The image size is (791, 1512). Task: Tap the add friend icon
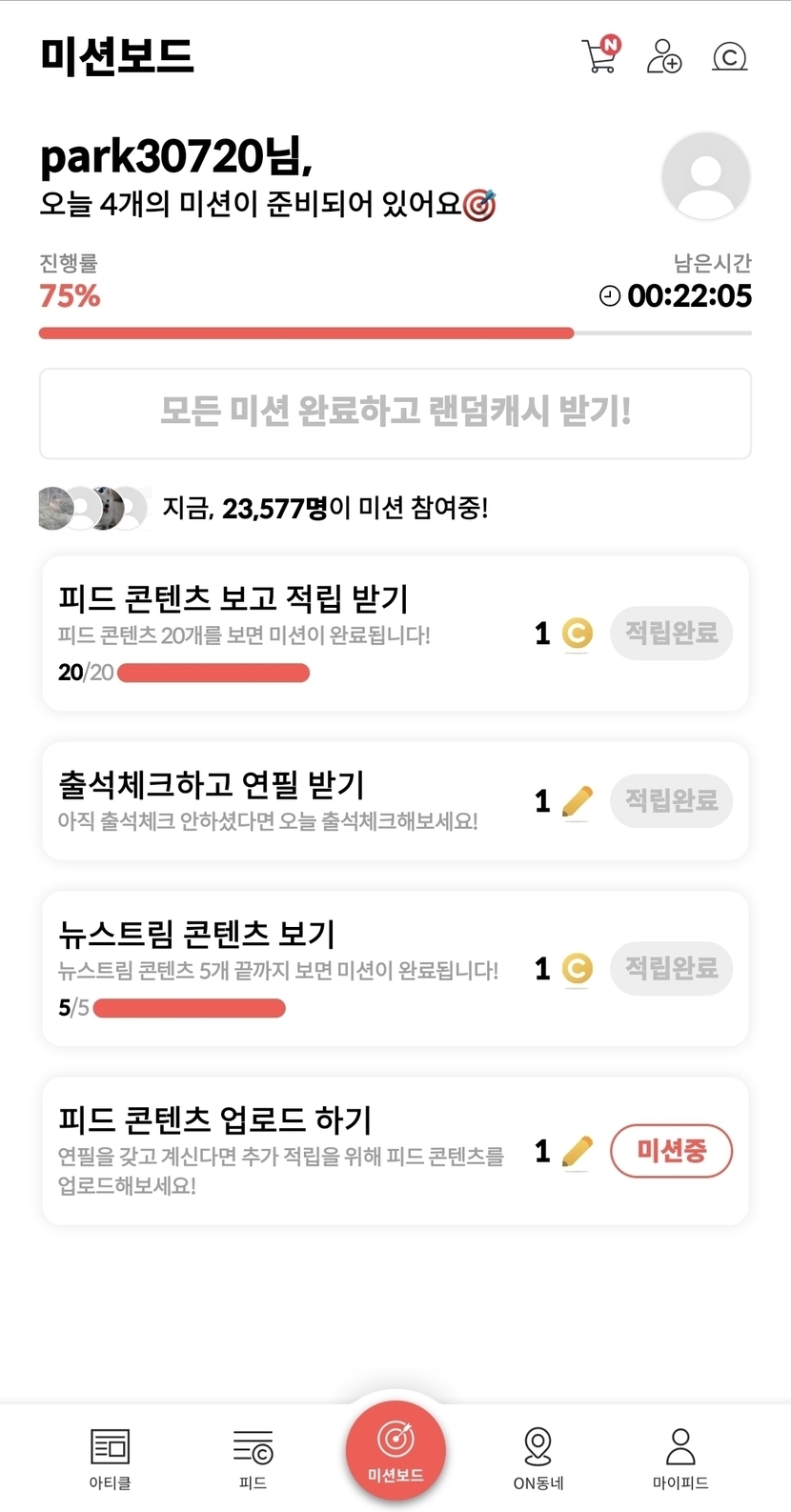[663, 57]
